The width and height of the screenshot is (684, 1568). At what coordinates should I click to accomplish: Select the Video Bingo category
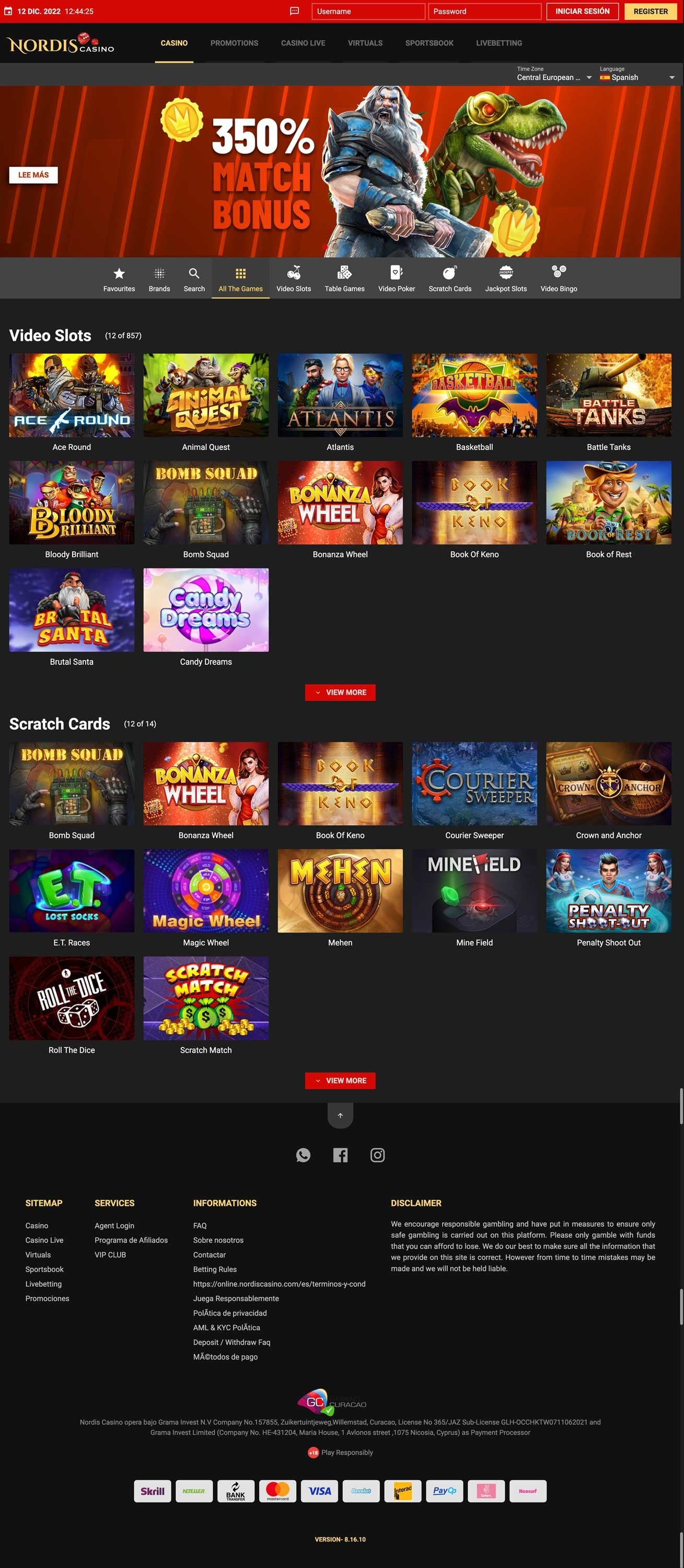(x=559, y=279)
